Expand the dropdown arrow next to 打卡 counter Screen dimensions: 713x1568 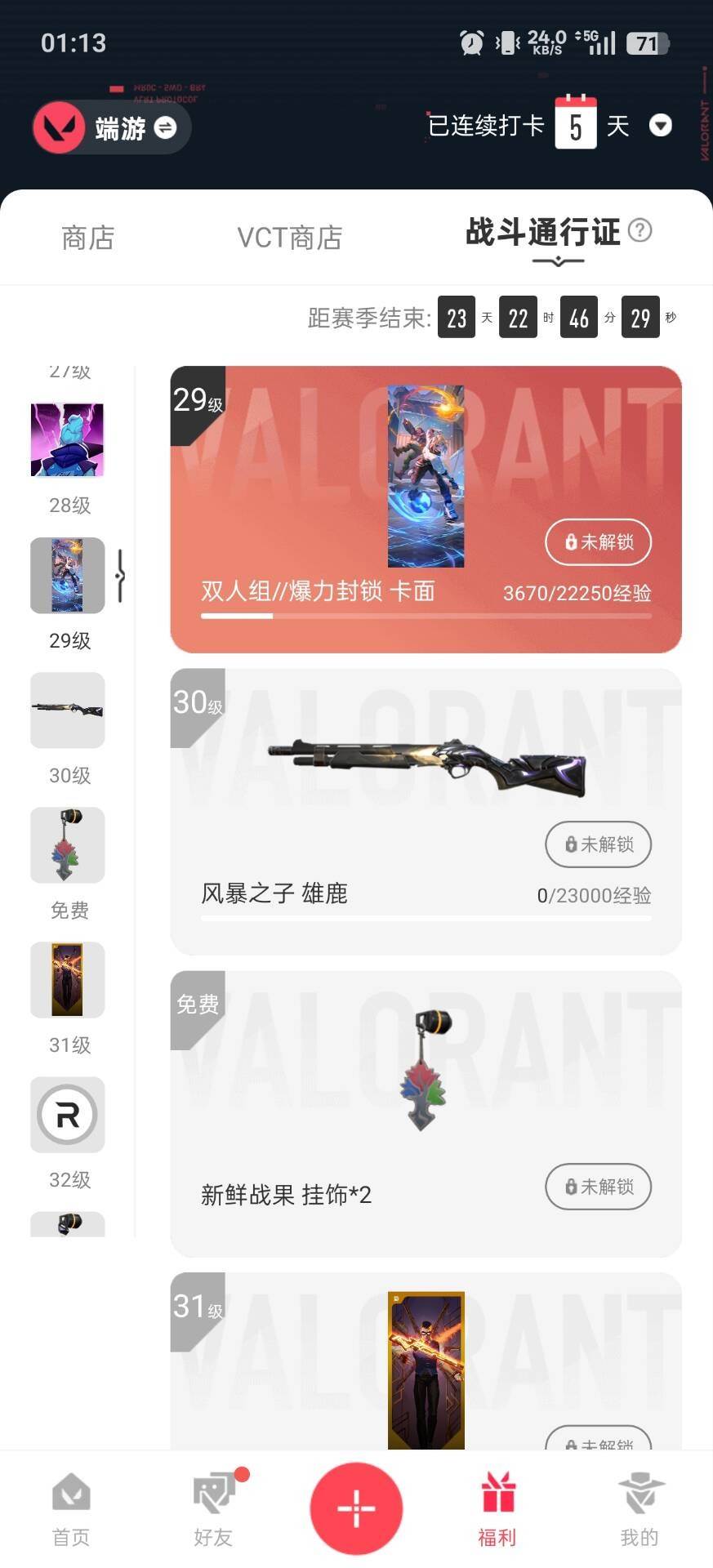click(661, 126)
